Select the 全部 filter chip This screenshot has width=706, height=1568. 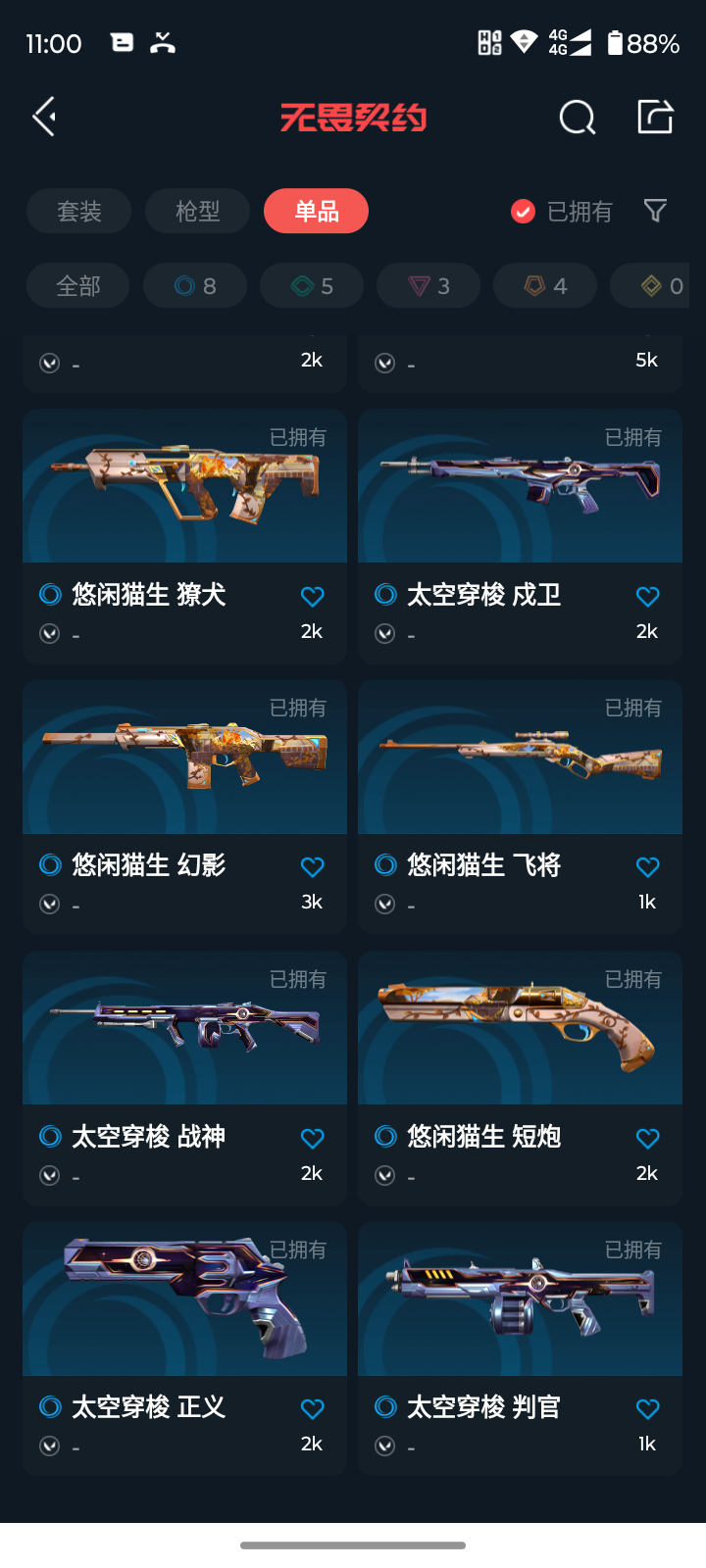pos(78,286)
